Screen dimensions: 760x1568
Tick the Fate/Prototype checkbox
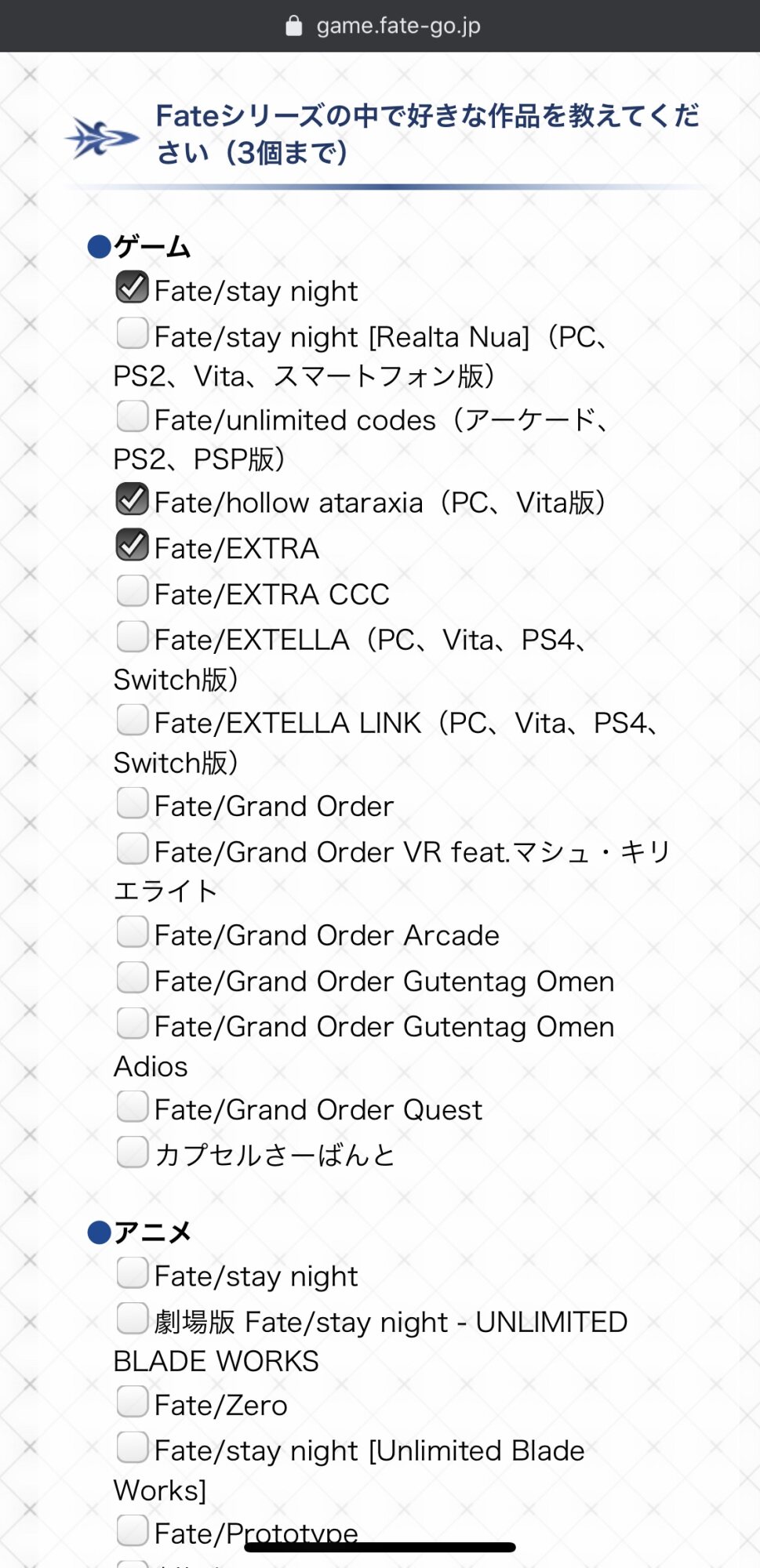point(132,1530)
